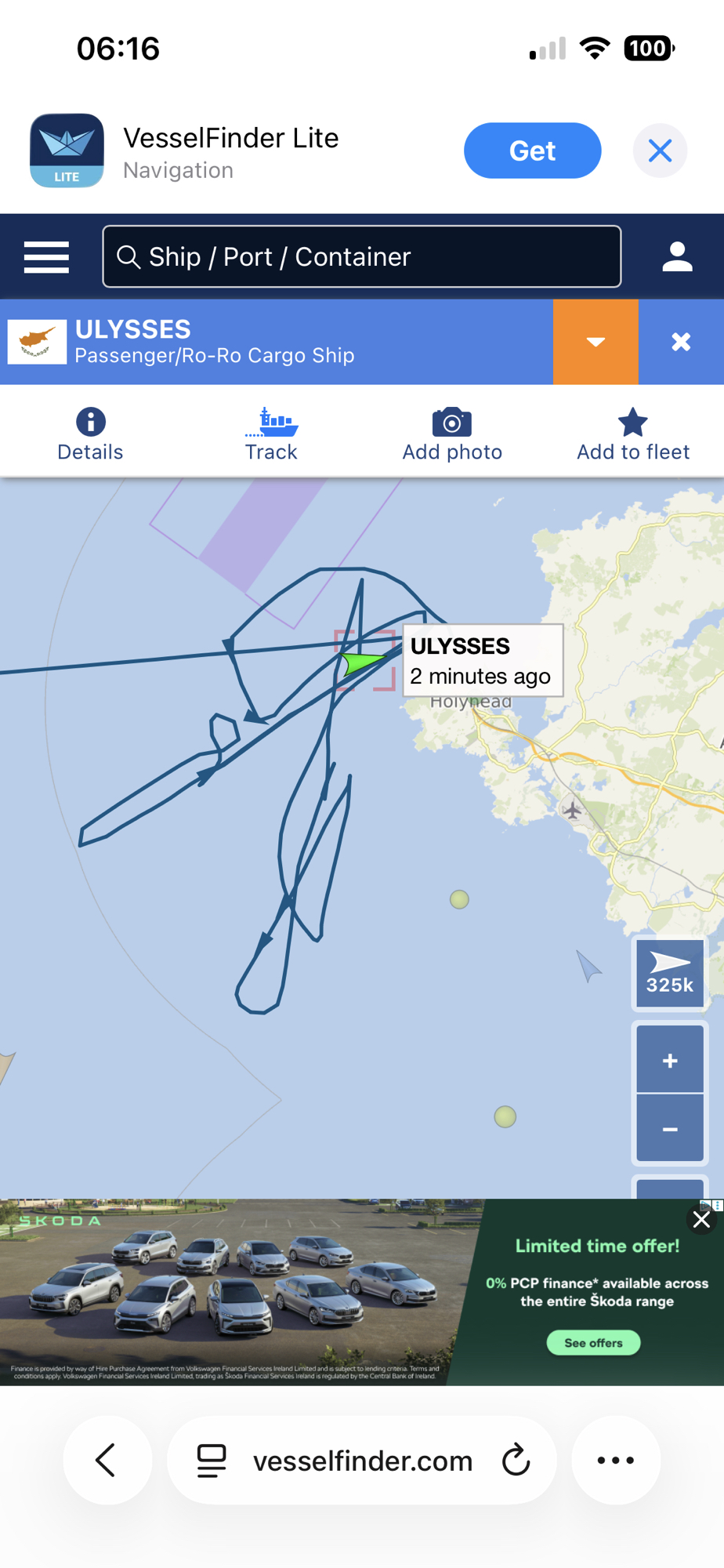Zoom out on the map
Image resolution: width=724 pixels, height=1568 pixels.
click(x=670, y=1129)
